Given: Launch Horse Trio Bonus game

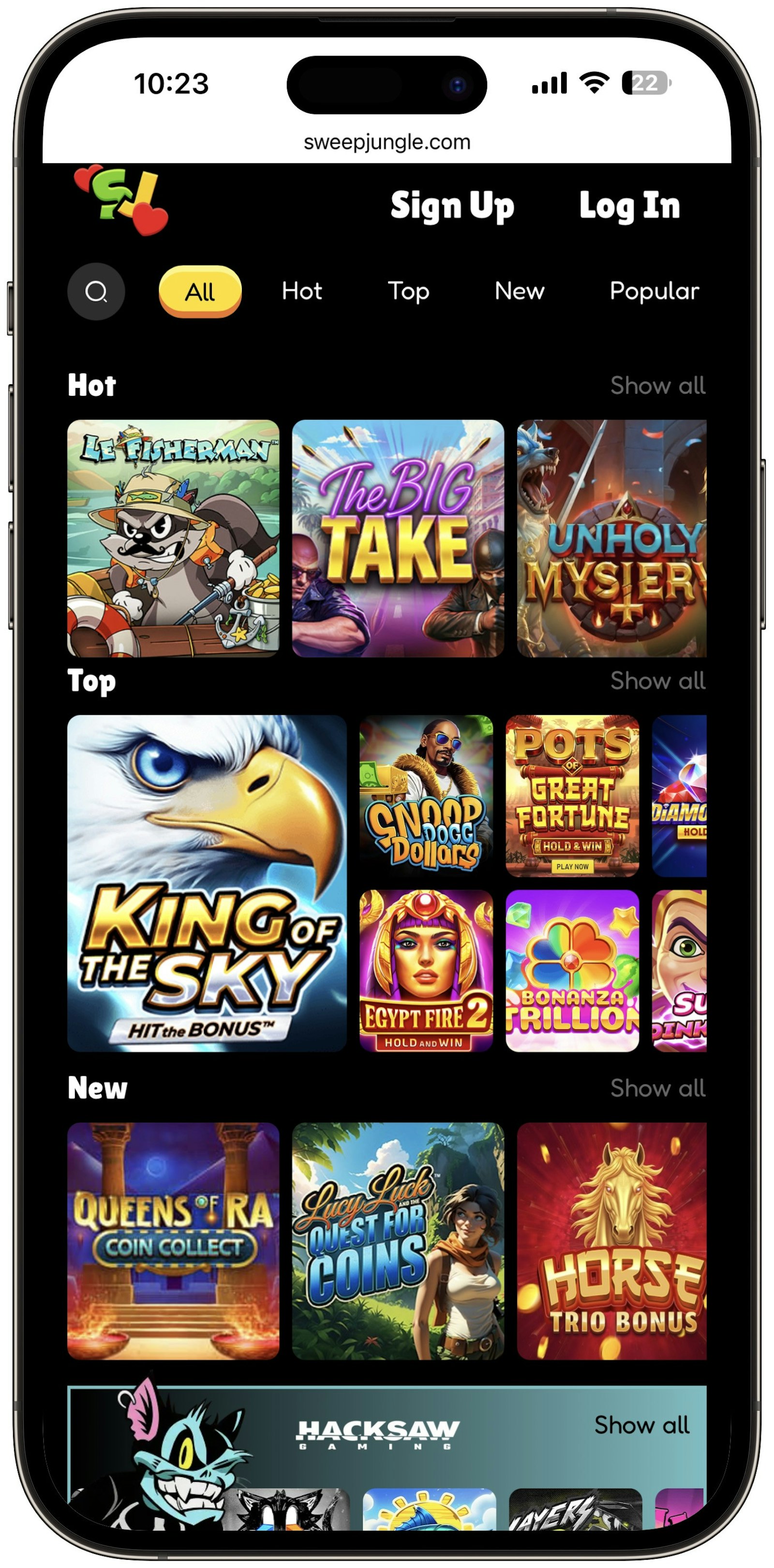Looking at the screenshot, I should [611, 1240].
